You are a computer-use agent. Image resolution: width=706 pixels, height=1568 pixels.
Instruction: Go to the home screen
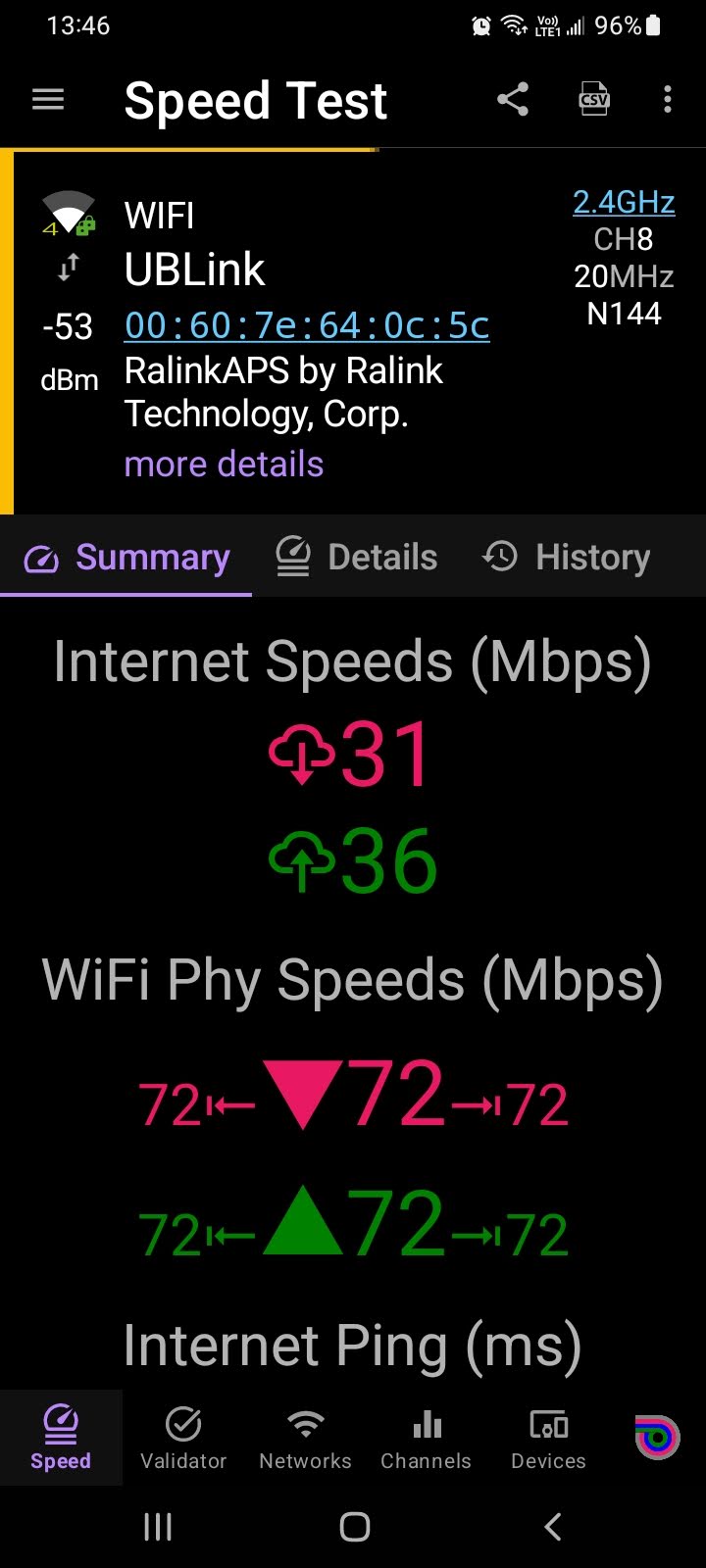tap(354, 1526)
